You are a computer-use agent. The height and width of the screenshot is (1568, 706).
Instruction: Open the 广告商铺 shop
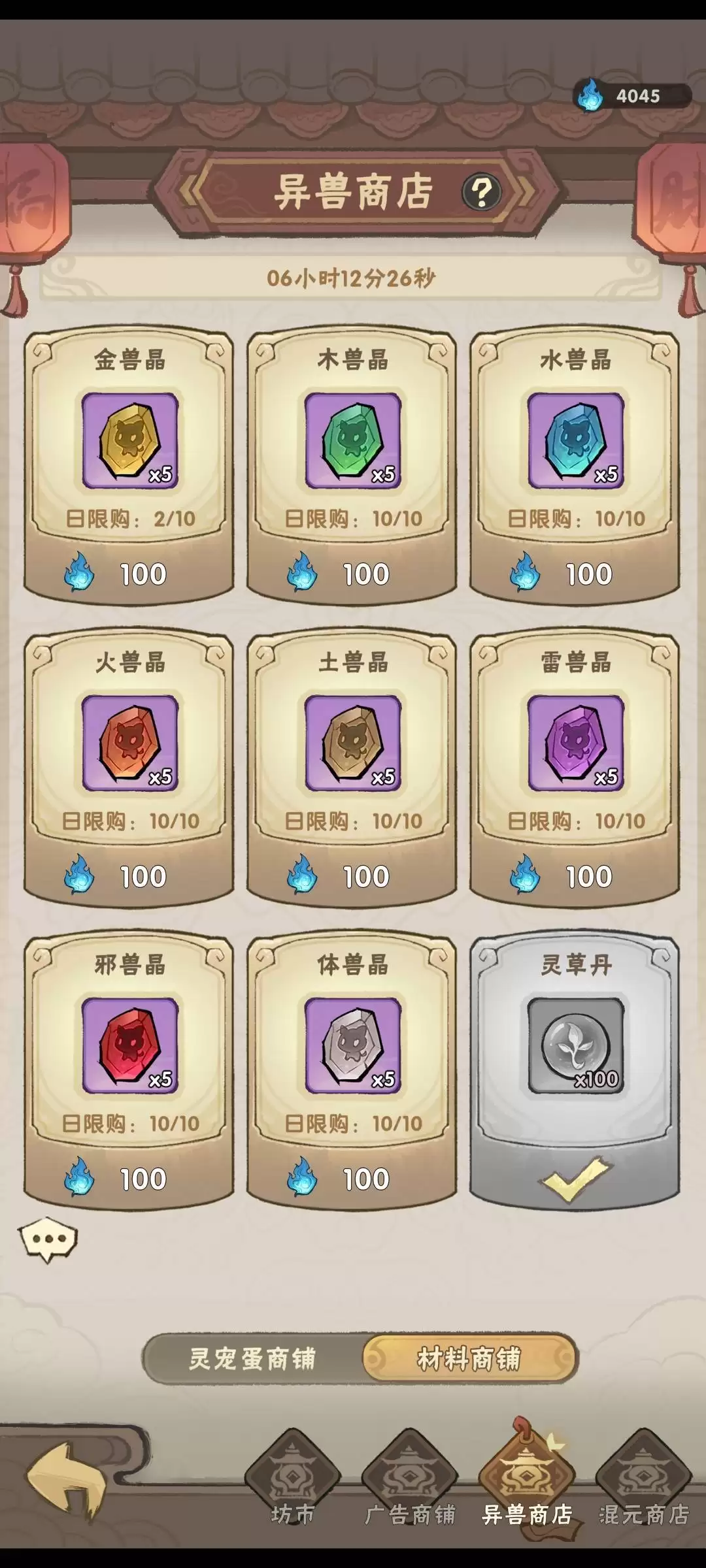click(410, 1480)
